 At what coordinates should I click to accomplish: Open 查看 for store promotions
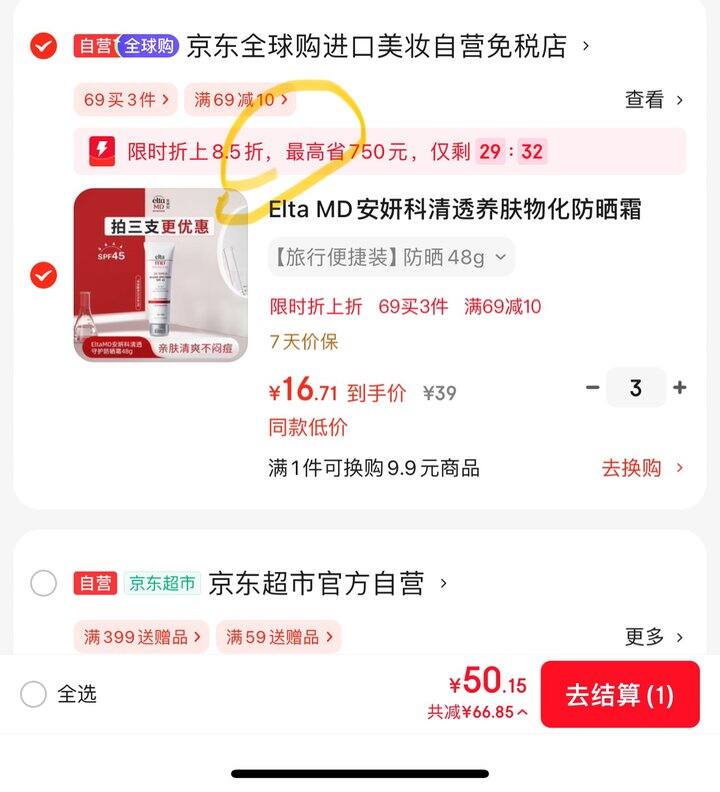pyautogui.click(x=653, y=100)
